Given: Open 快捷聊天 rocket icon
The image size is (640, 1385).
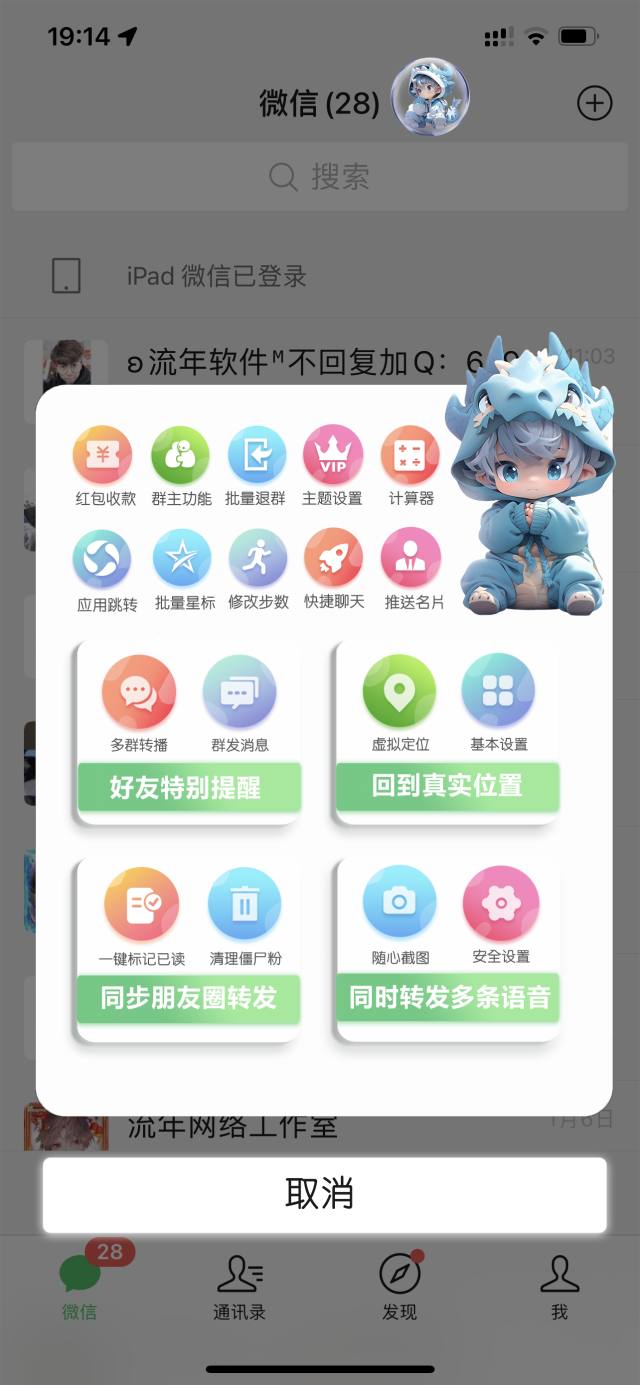Looking at the screenshot, I should 334,560.
